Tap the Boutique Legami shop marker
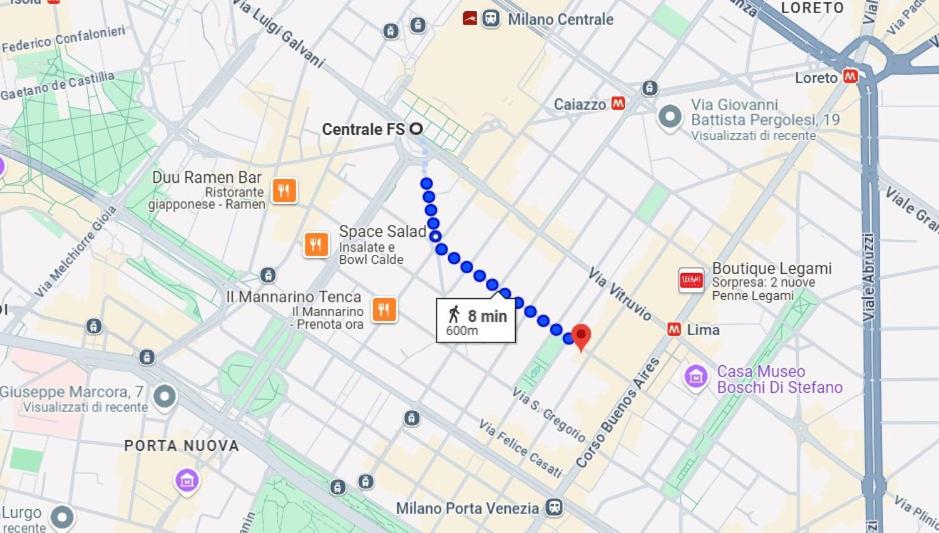Viewport: 939px width, 533px height. (691, 281)
